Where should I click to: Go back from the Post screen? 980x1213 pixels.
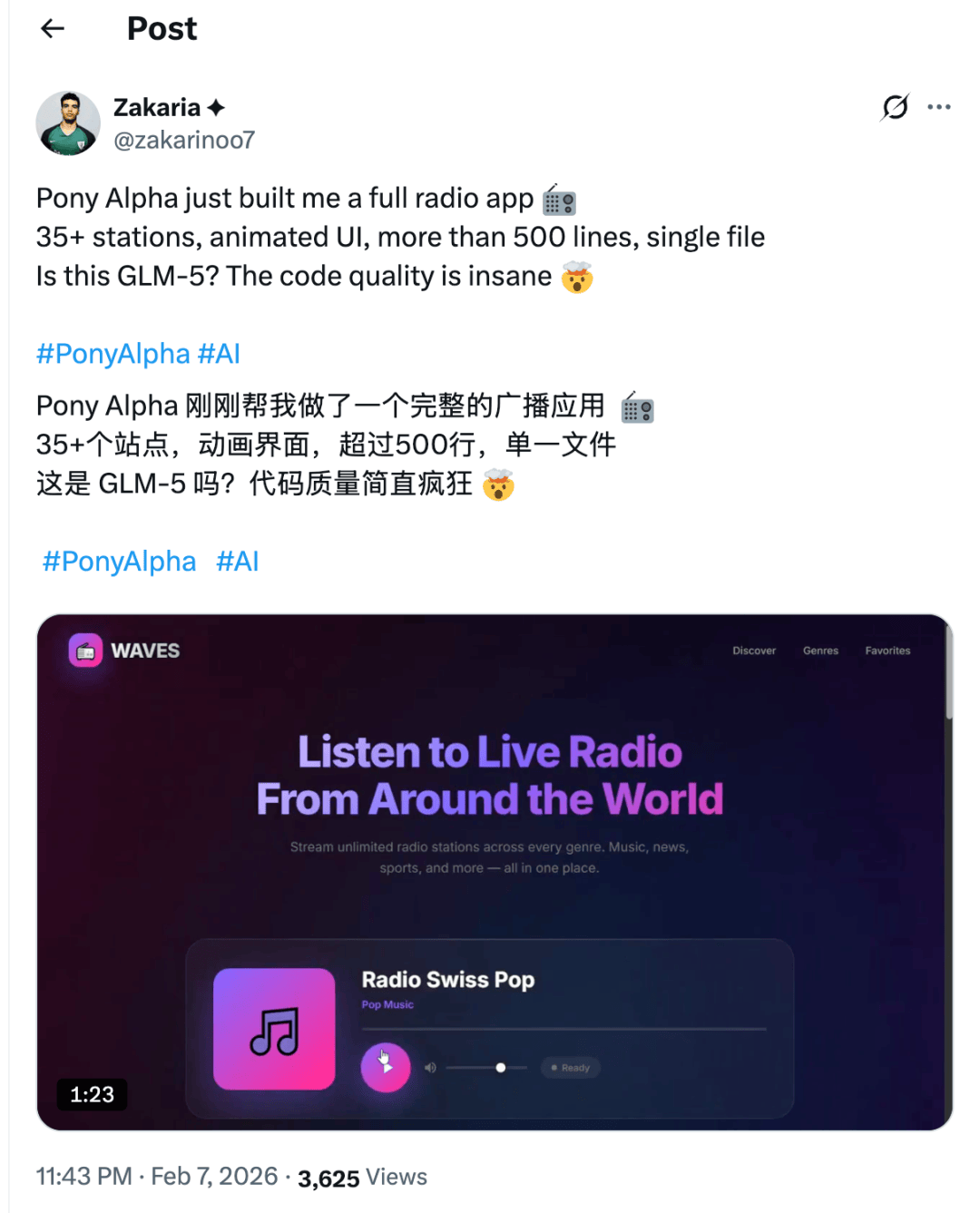coord(53,29)
